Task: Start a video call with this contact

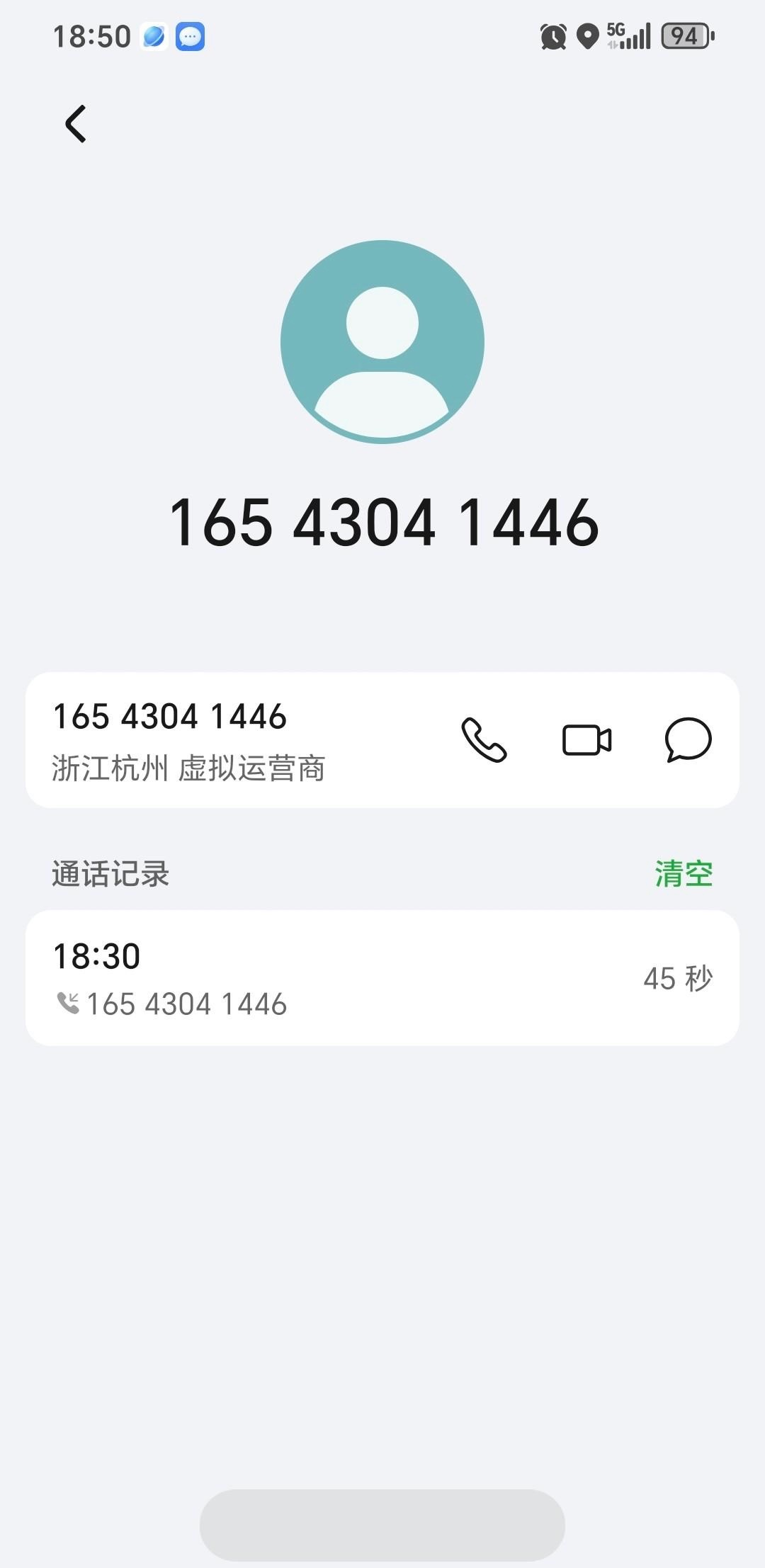Action: 586,741
